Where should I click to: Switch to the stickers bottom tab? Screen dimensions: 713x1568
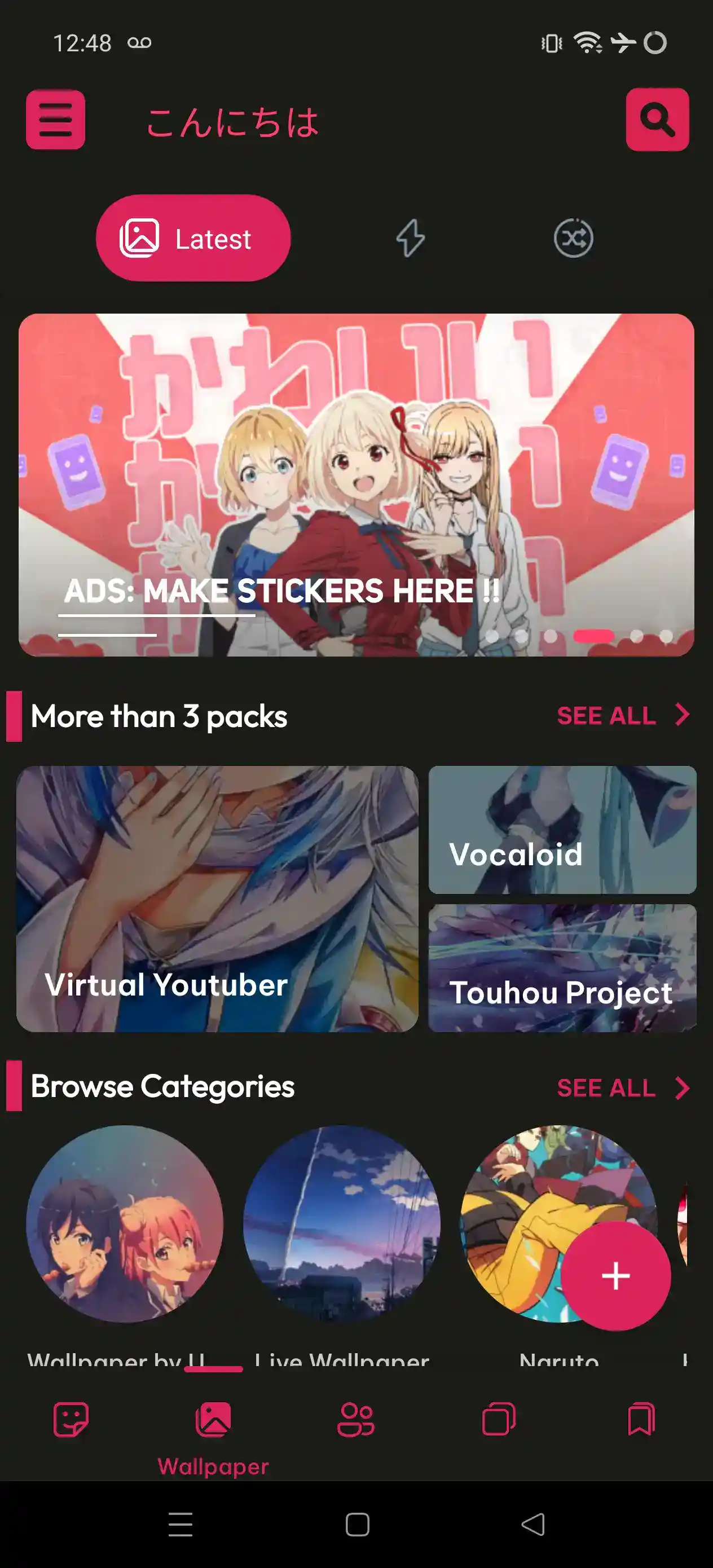(71, 1420)
